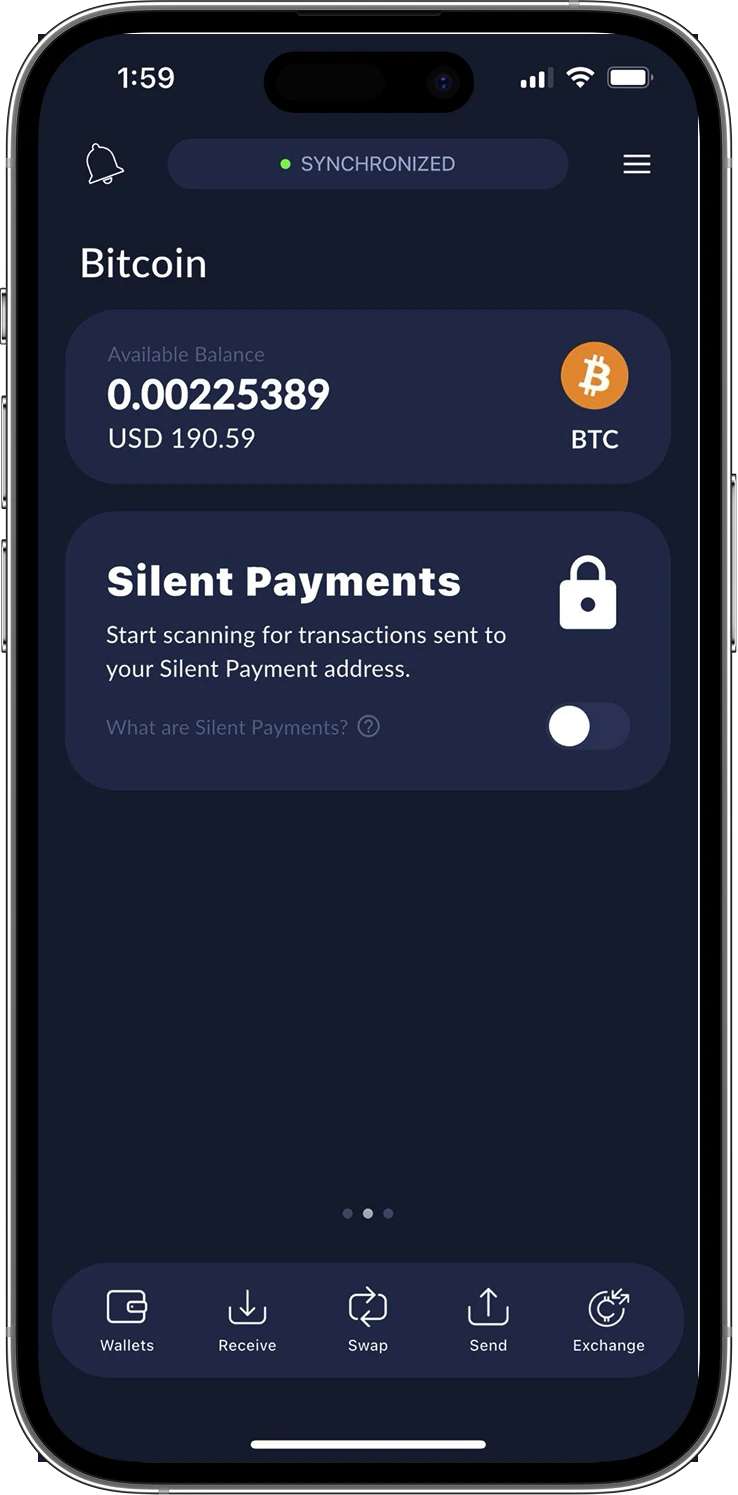Open the Swap option

click(x=367, y=1320)
